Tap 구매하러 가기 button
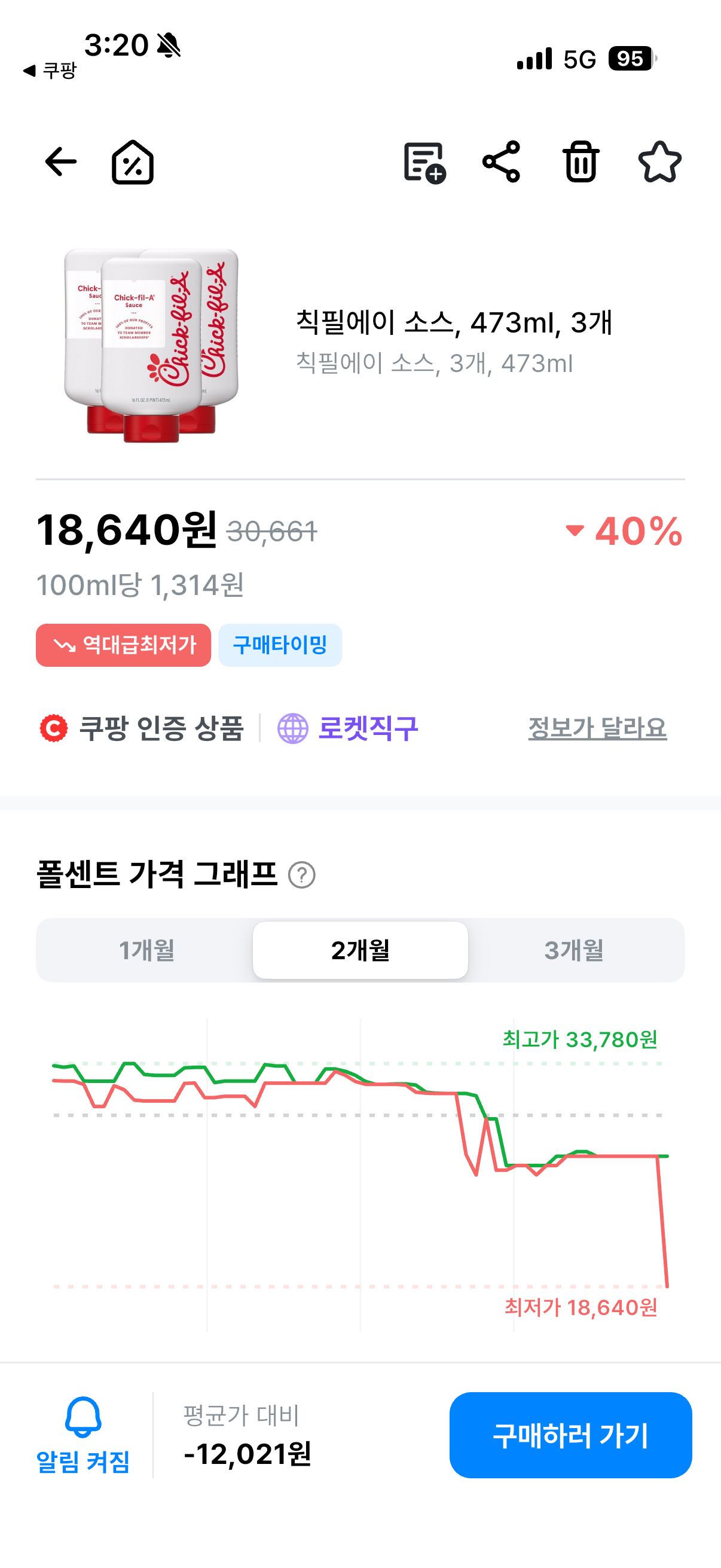Image resolution: width=721 pixels, height=1568 pixels. (x=570, y=1435)
